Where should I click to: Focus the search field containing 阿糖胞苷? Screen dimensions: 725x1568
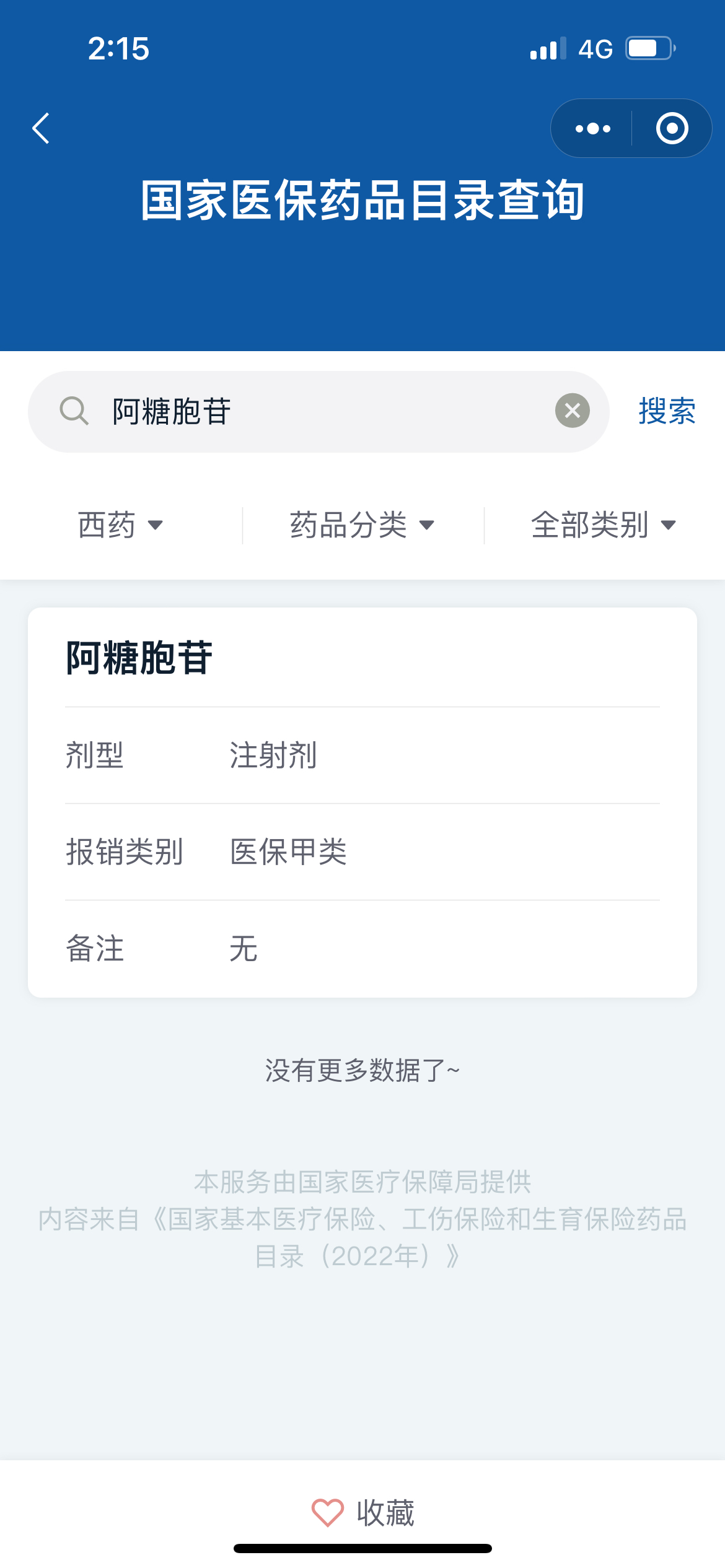319,411
